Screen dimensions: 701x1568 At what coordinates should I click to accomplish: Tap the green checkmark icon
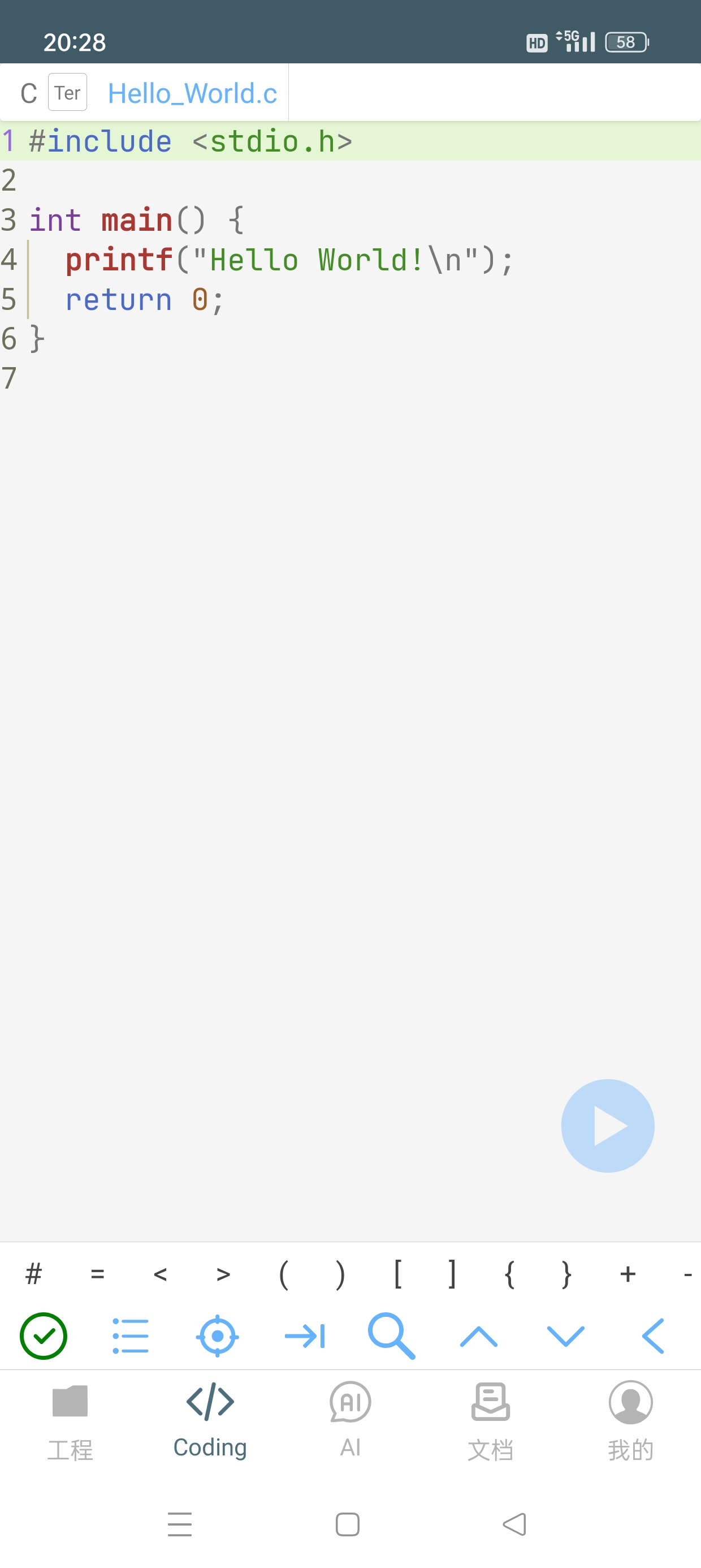pyautogui.click(x=43, y=1336)
